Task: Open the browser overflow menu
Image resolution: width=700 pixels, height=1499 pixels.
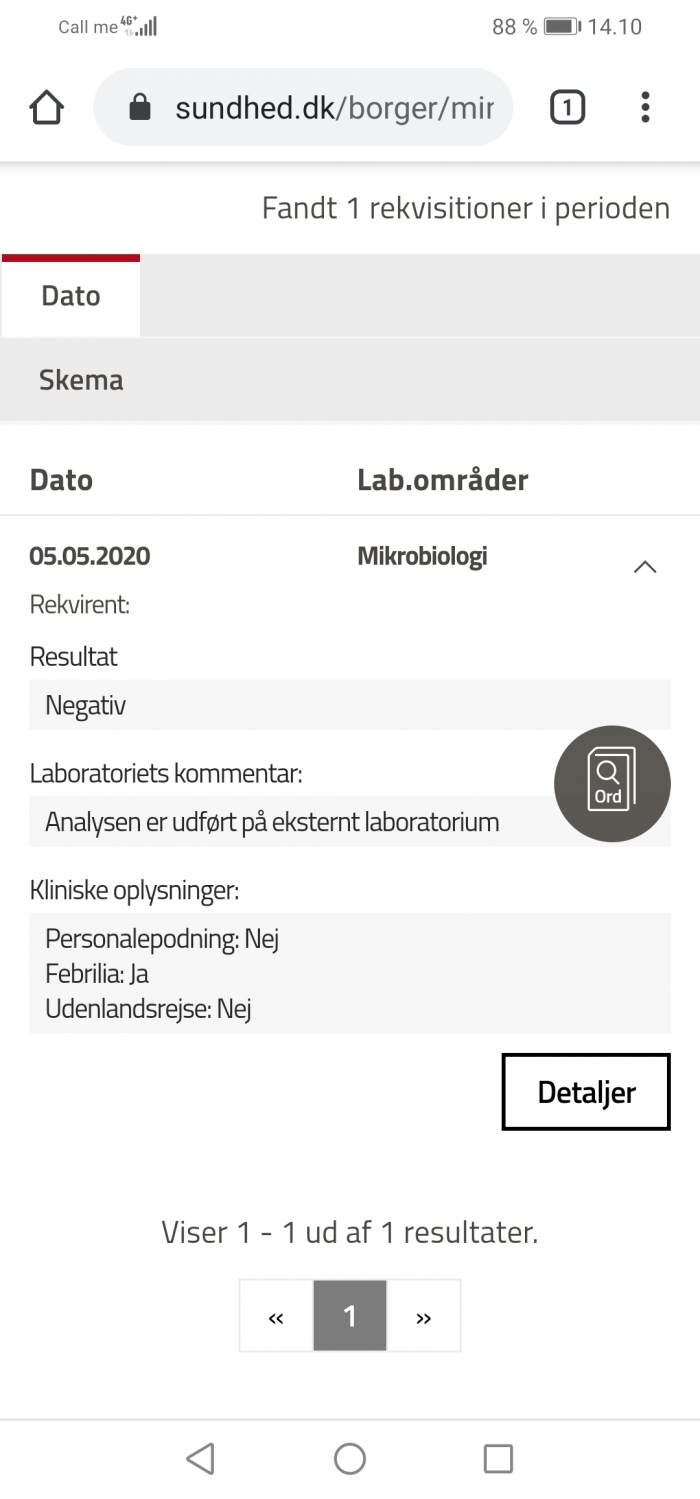Action: point(645,107)
